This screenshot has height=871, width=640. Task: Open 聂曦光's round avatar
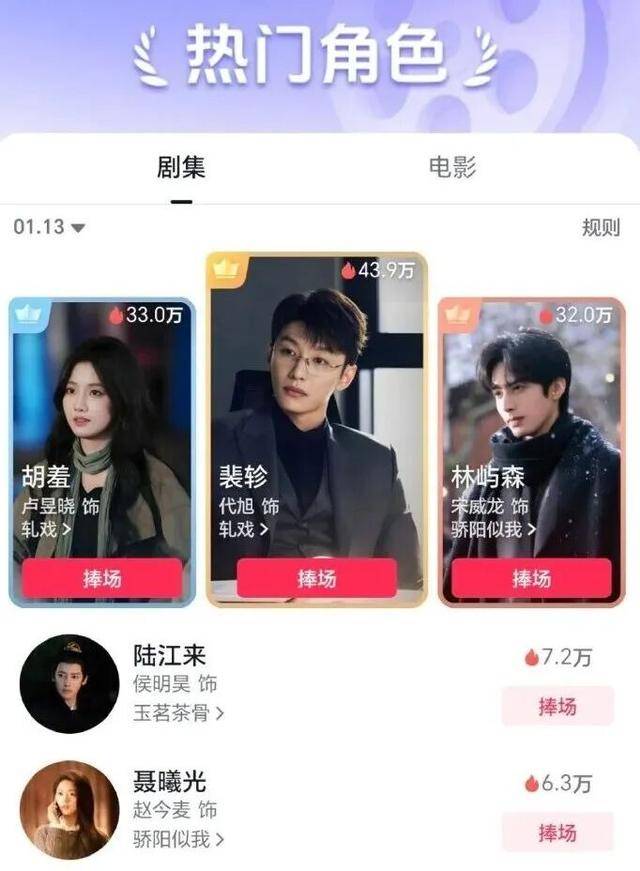click(69, 810)
